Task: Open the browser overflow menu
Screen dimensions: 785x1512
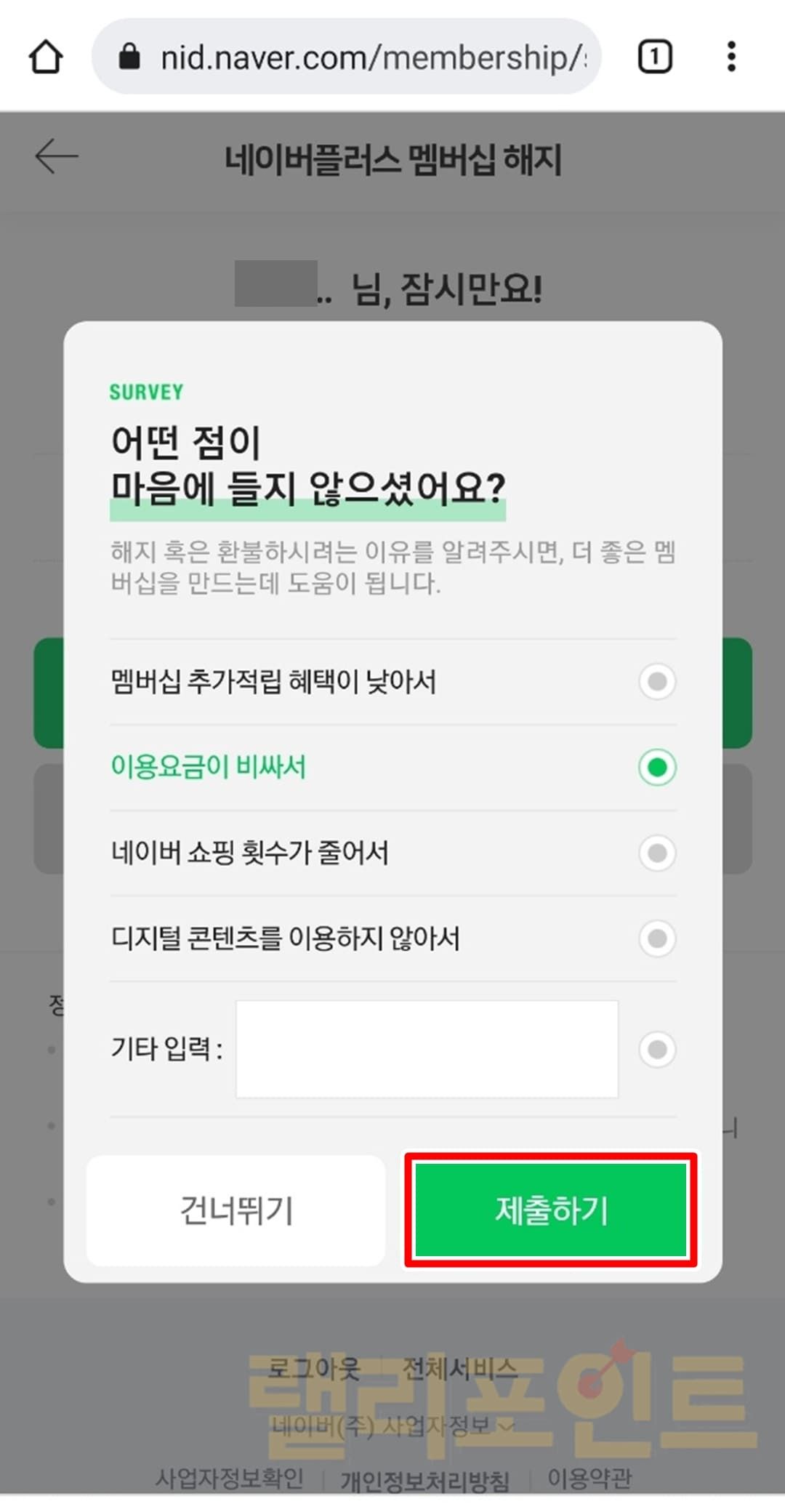Action: pos(731,57)
